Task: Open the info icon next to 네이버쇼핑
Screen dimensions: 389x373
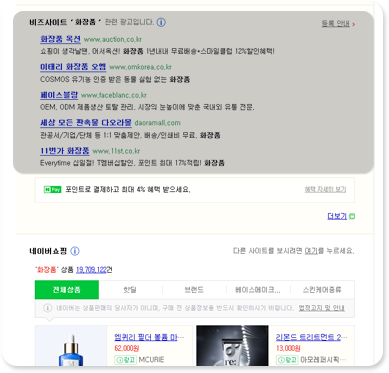Action: coord(75,251)
